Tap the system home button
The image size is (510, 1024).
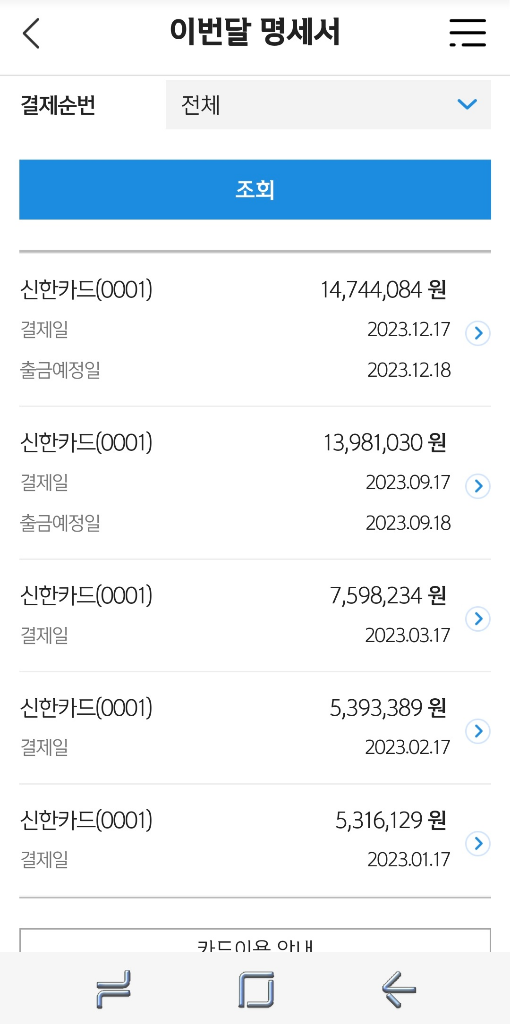(x=256, y=989)
